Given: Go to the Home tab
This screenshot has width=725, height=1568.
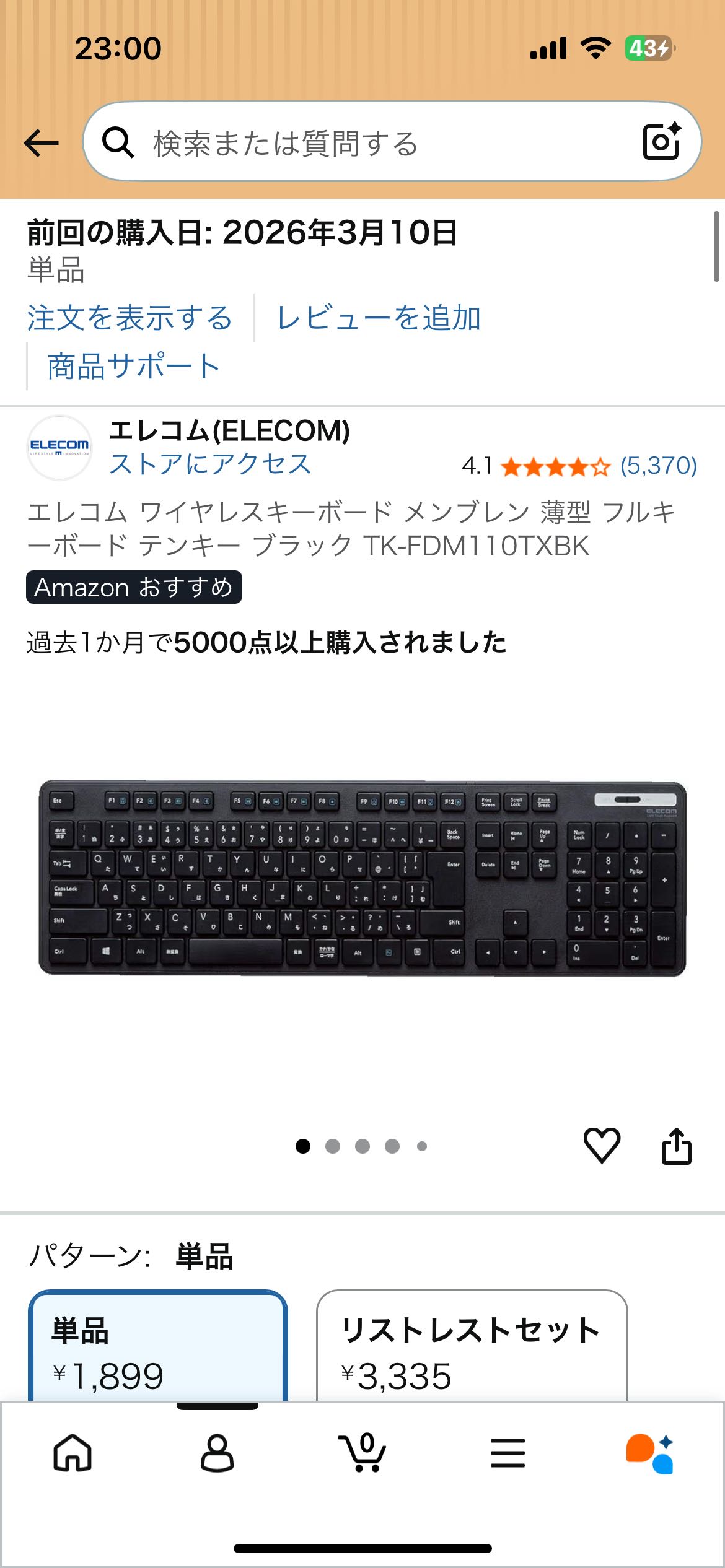Looking at the screenshot, I should pos(72,1453).
